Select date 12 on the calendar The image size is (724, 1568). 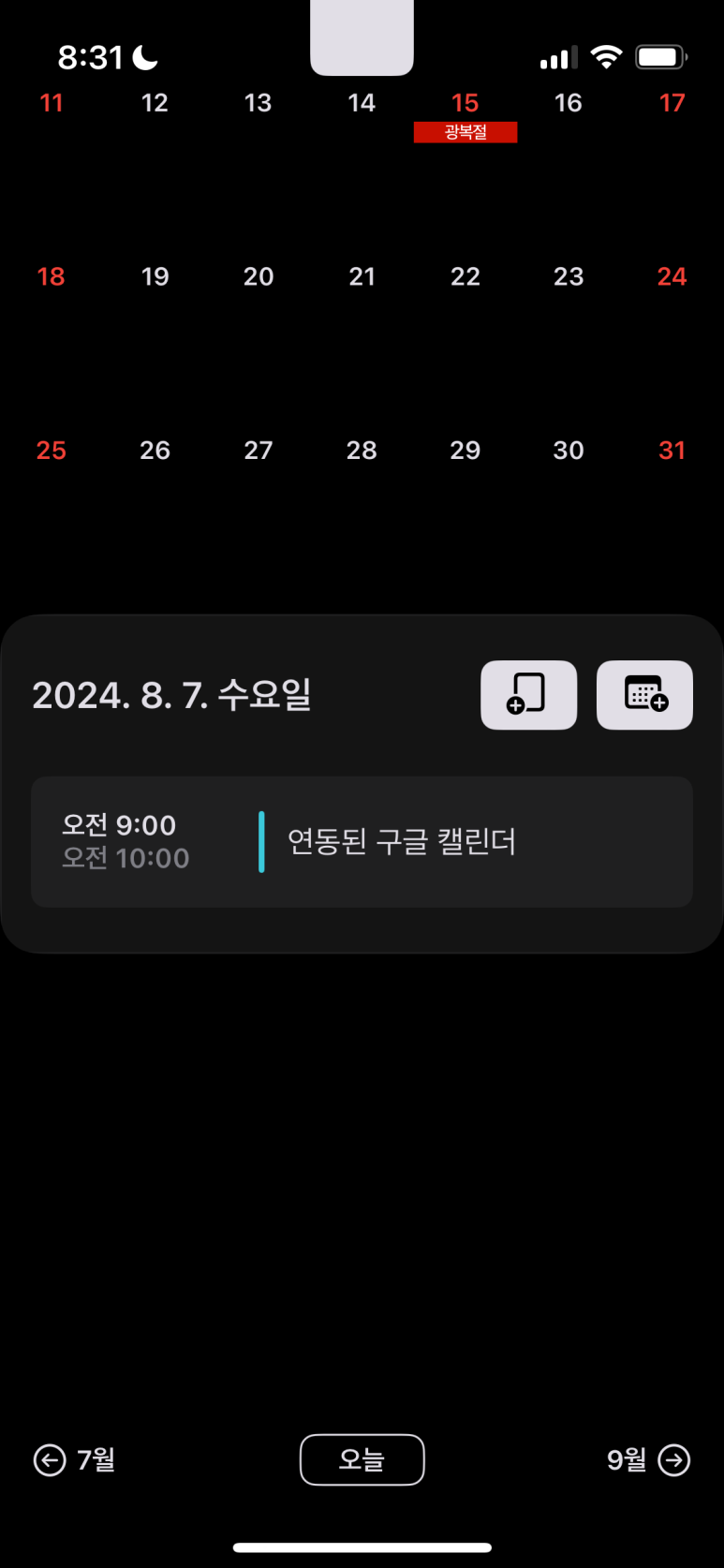click(x=155, y=102)
